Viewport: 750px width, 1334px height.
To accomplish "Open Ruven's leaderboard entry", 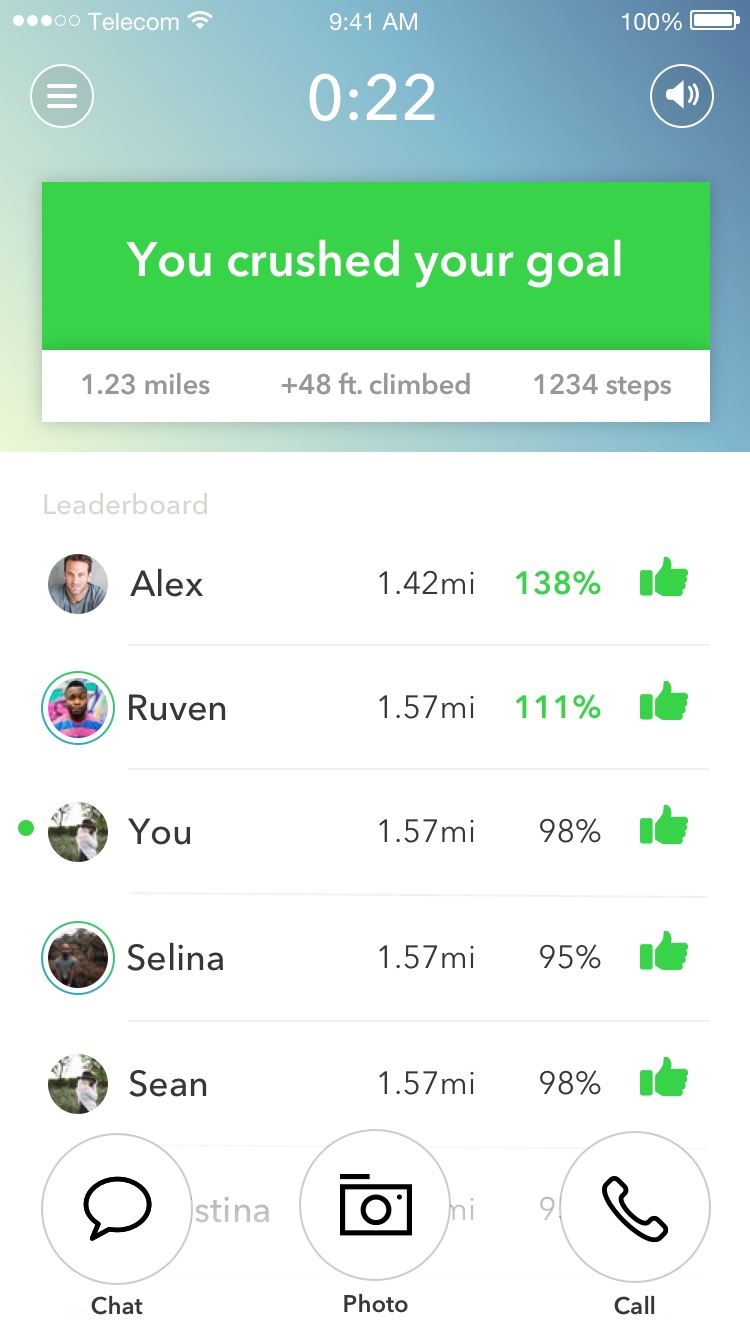I will [x=375, y=708].
